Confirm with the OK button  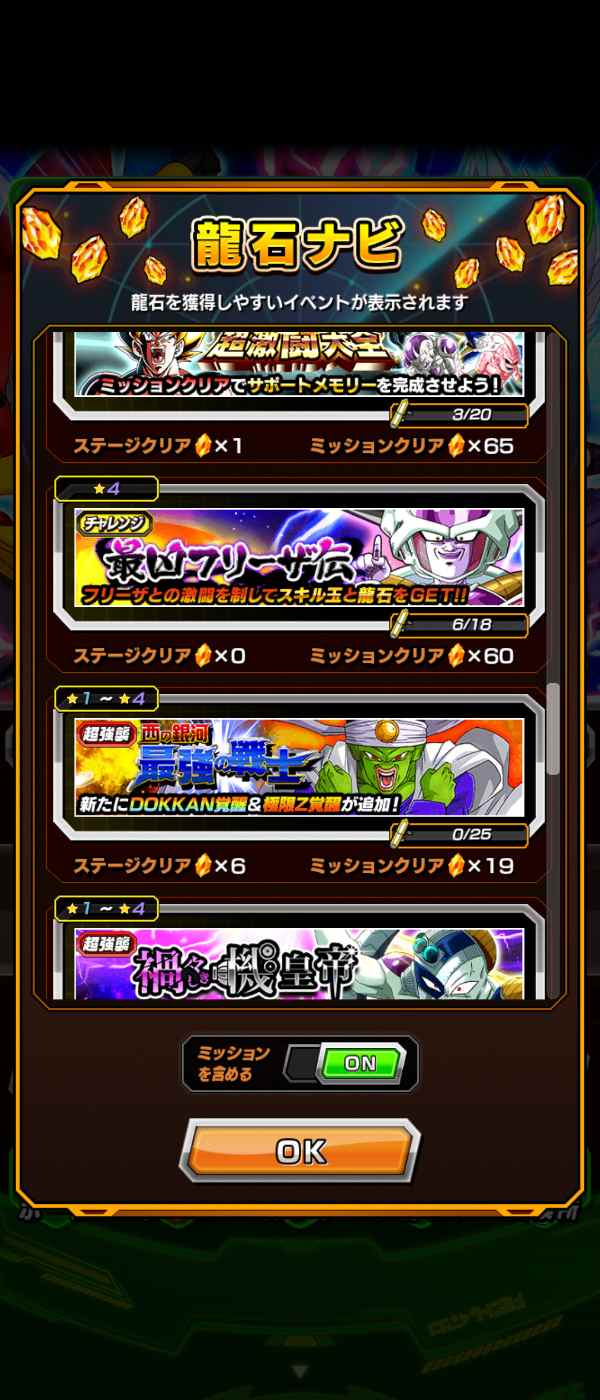pos(300,1151)
